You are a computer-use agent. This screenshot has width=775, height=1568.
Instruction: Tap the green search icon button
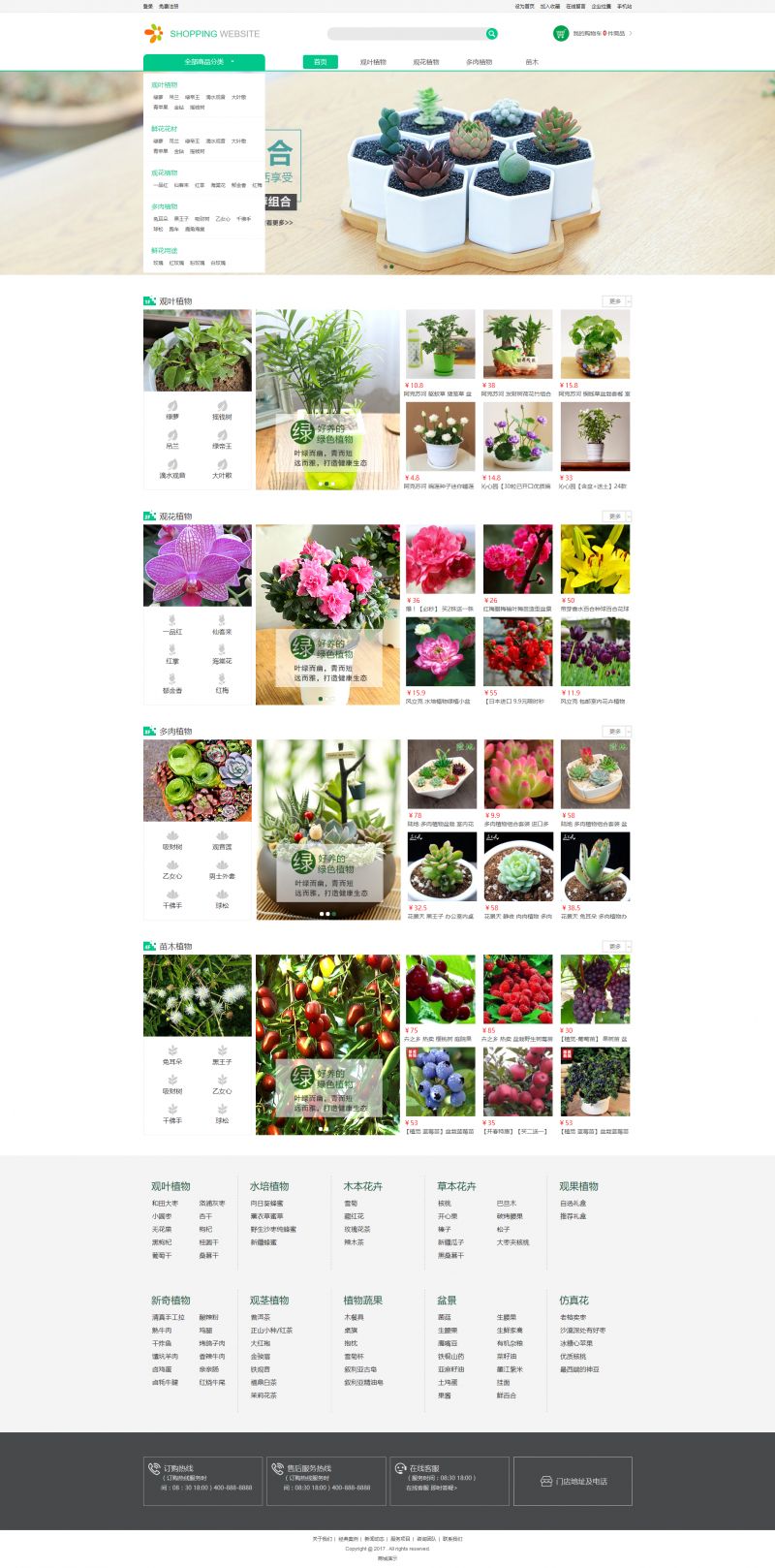coord(491,34)
